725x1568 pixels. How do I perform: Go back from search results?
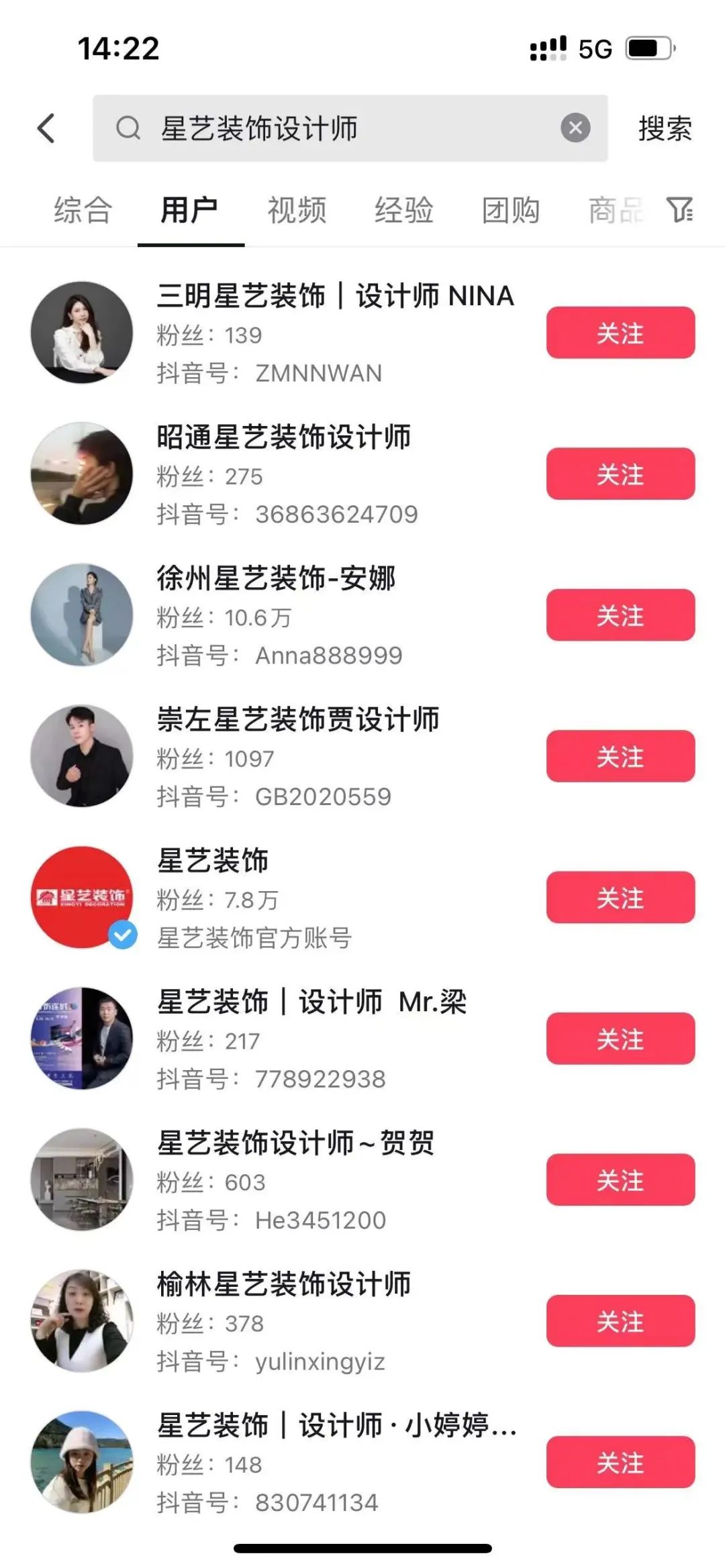click(x=46, y=128)
